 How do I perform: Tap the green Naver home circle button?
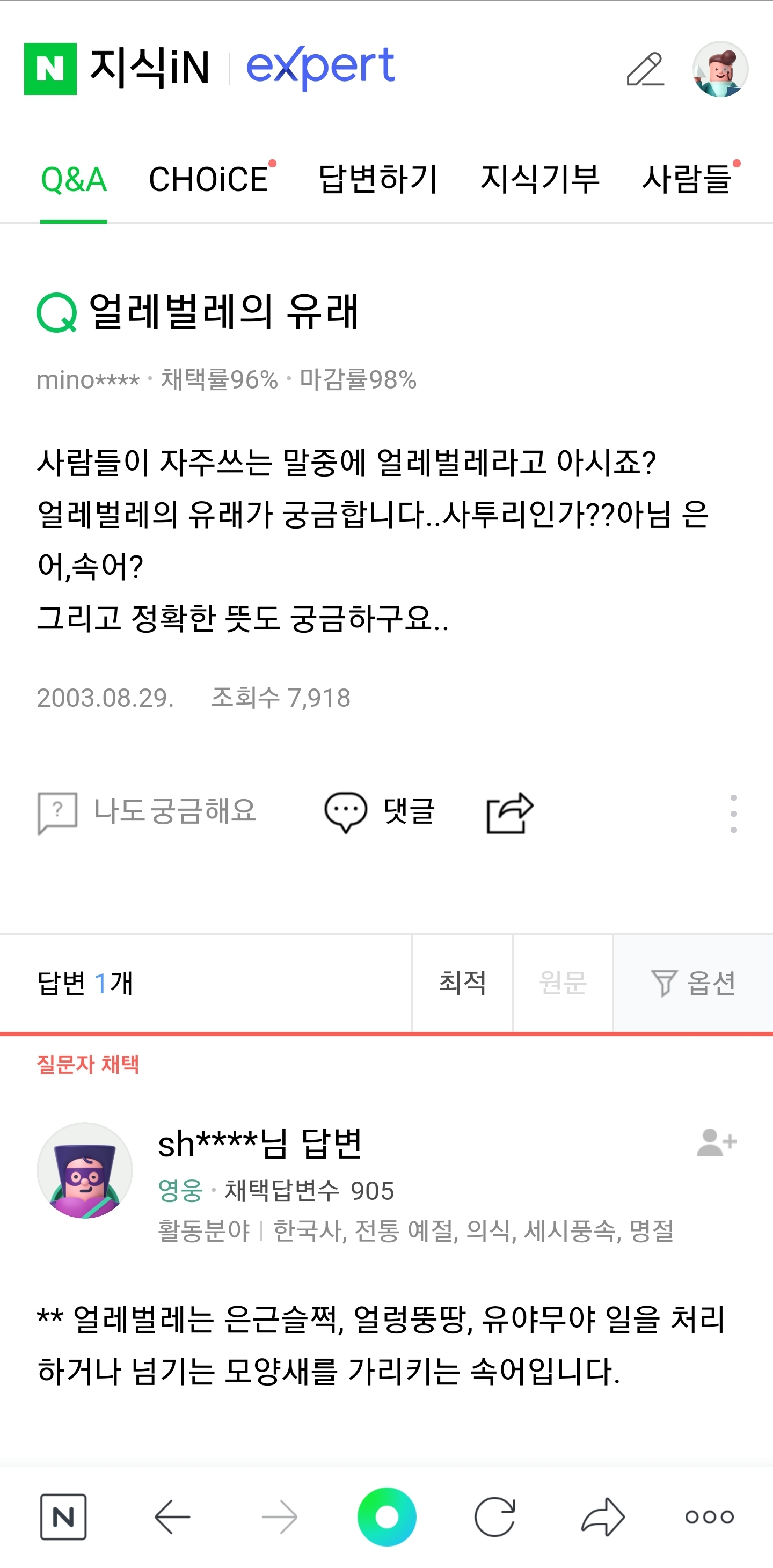pos(387,1517)
